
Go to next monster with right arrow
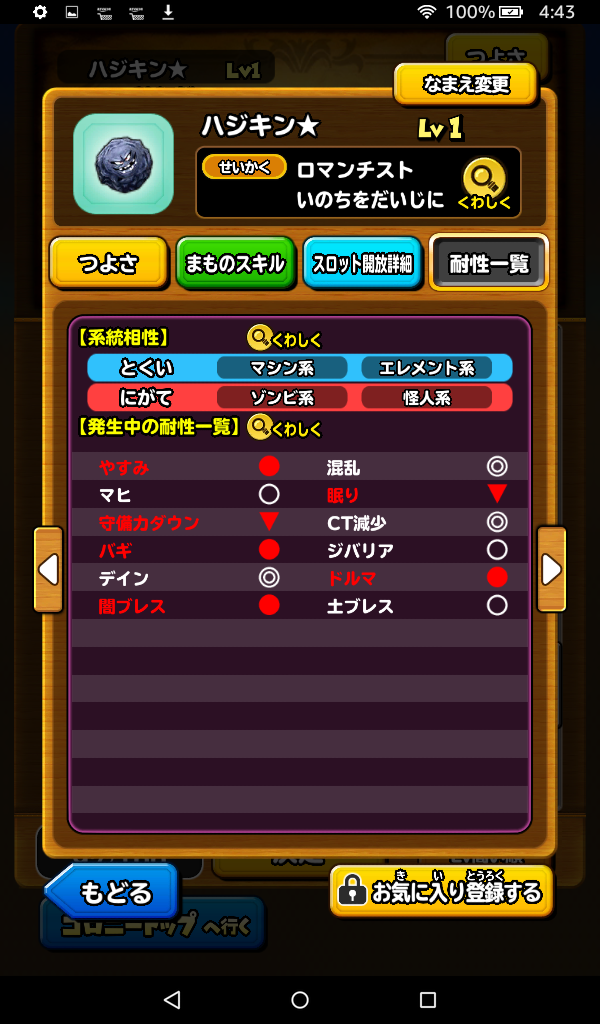click(x=551, y=569)
